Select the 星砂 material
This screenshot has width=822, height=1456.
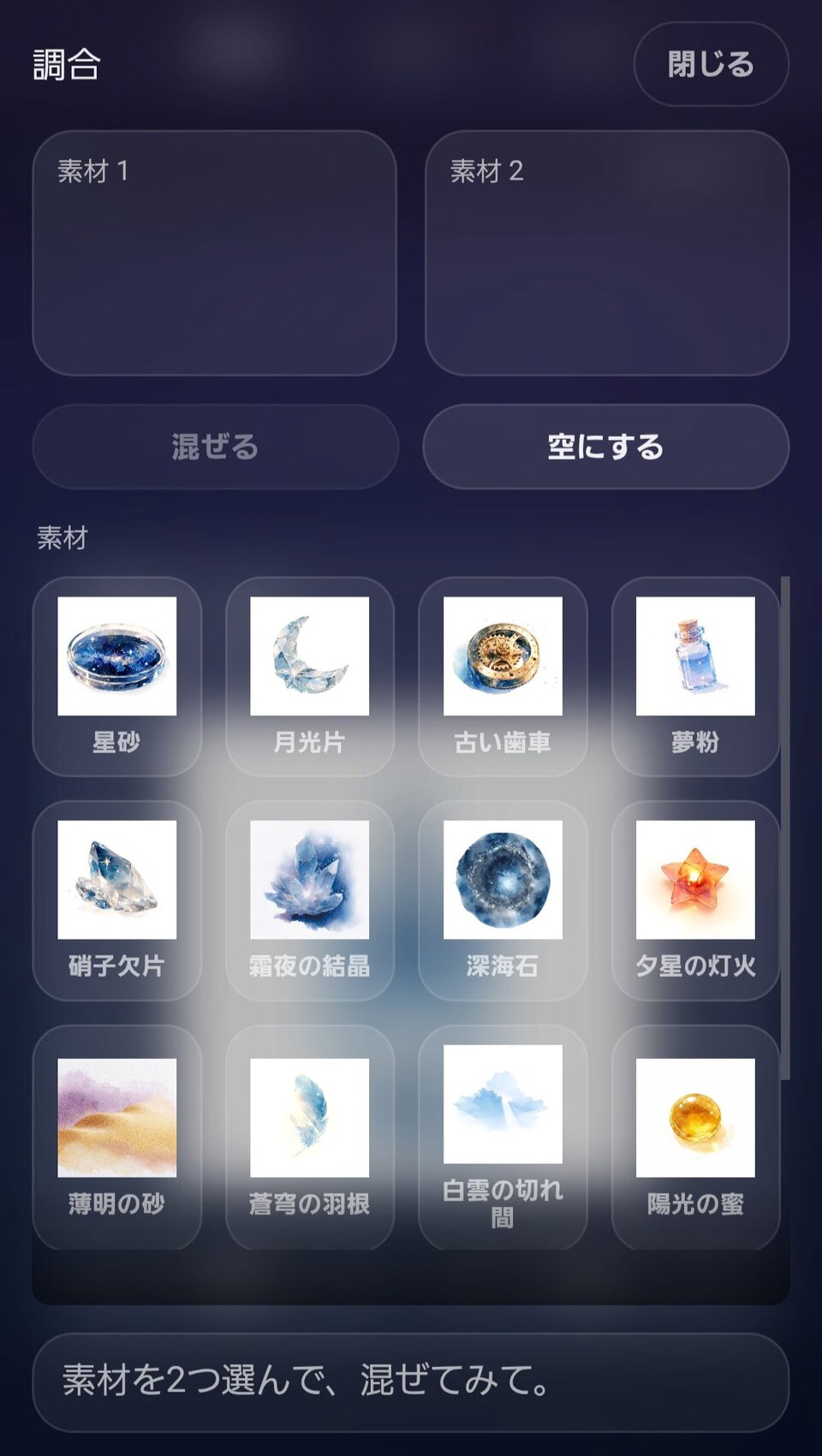click(x=117, y=676)
